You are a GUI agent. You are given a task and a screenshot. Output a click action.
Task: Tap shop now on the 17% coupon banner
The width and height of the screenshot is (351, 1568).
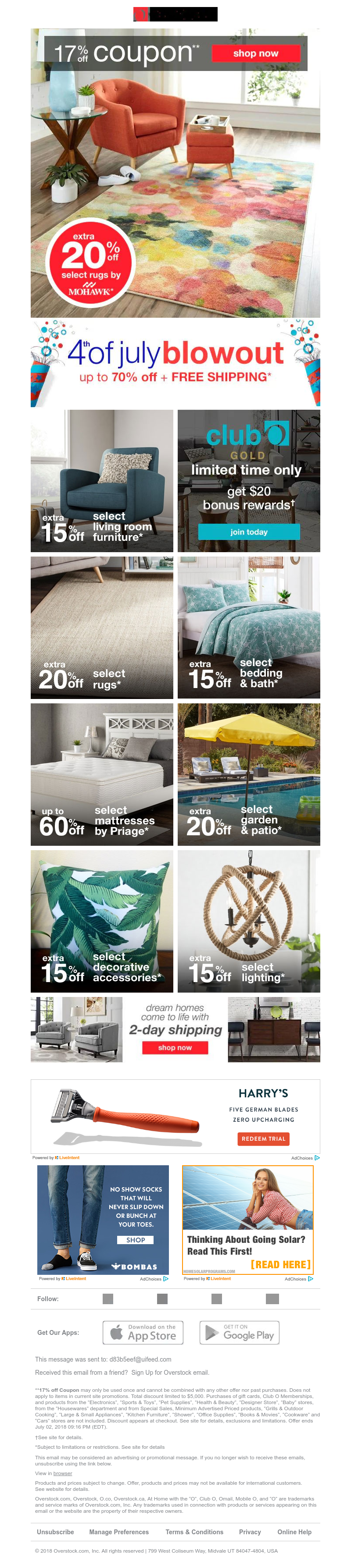click(x=255, y=53)
